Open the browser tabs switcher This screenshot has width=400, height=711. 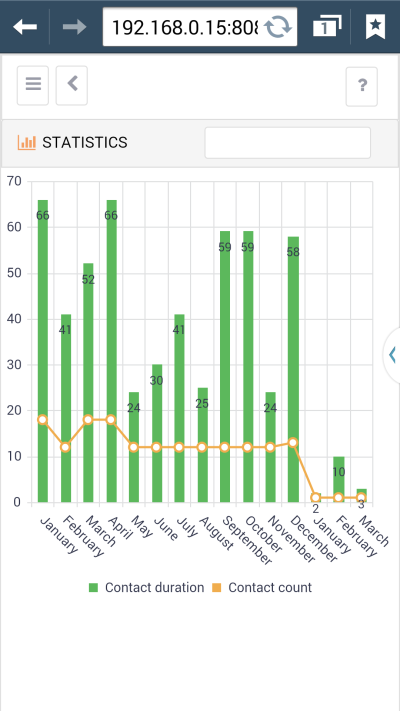point(327,27)
